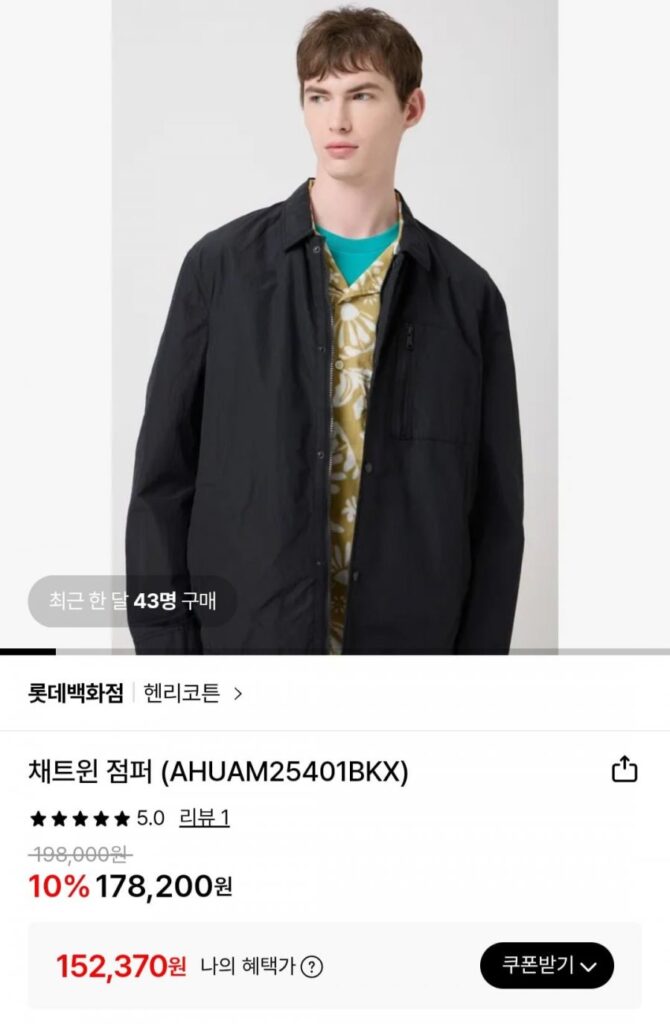Open the 리뷰 1 reviews link
Viewport: 670px width, 1024px height.
tap(204, 818)
